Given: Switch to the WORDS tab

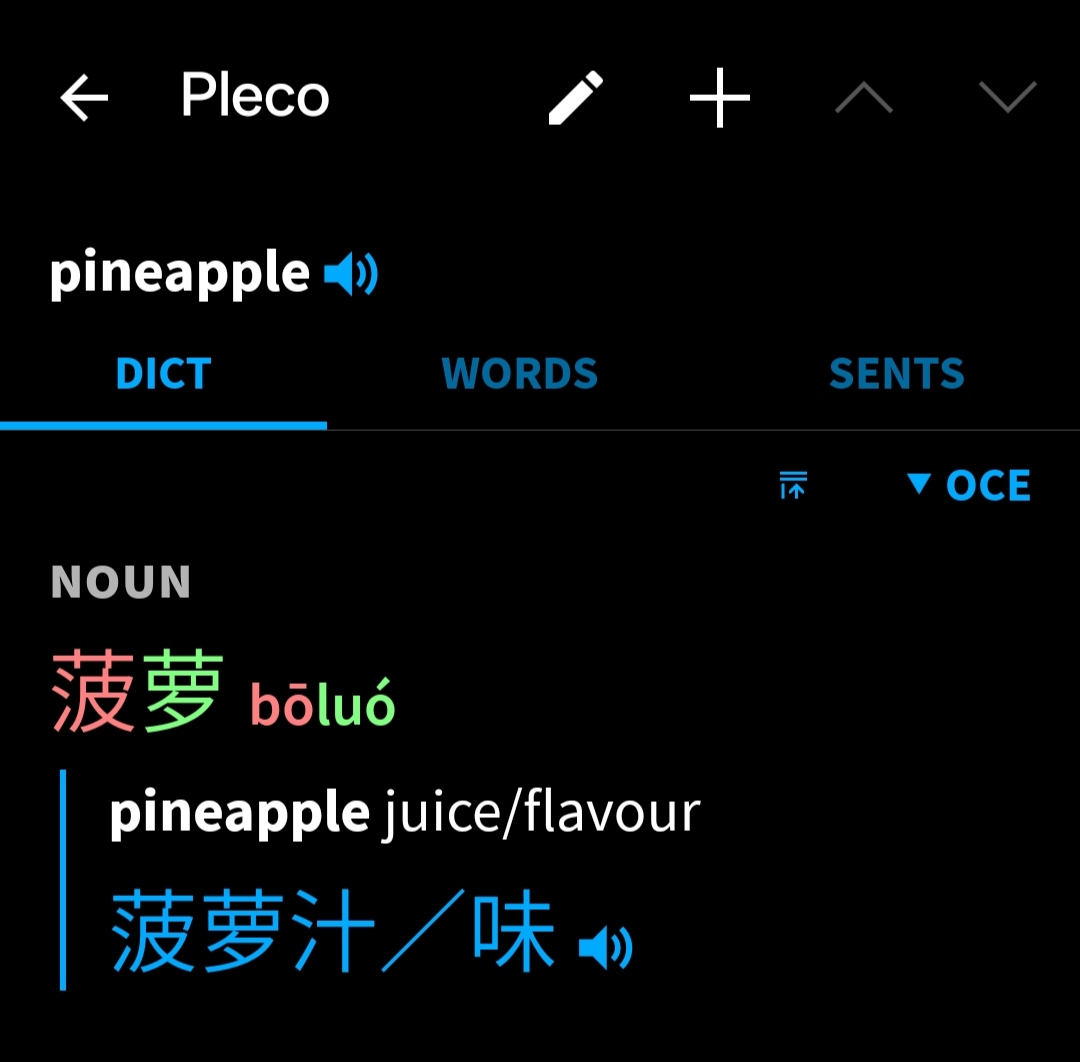Looking at the screenshot, I should tap(519, 374).
